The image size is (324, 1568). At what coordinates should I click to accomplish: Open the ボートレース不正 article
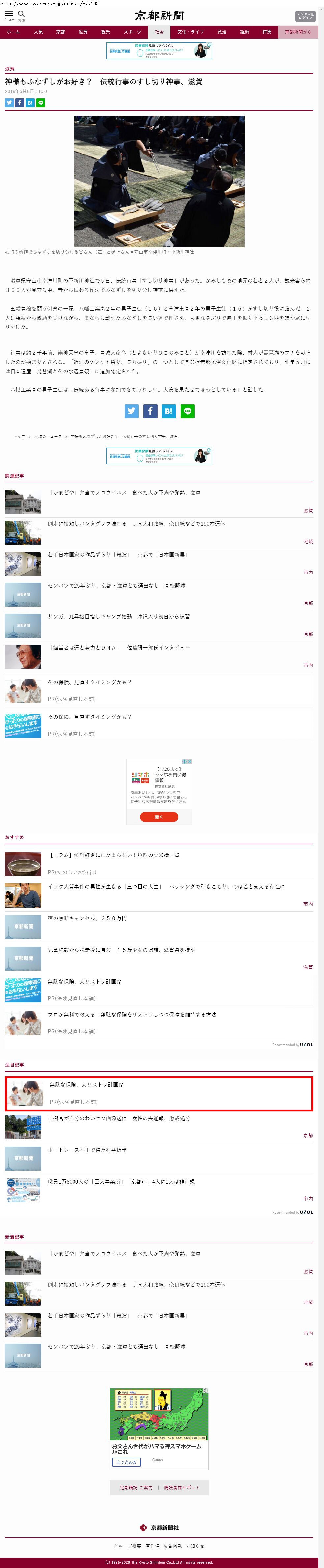[88, 1150]
